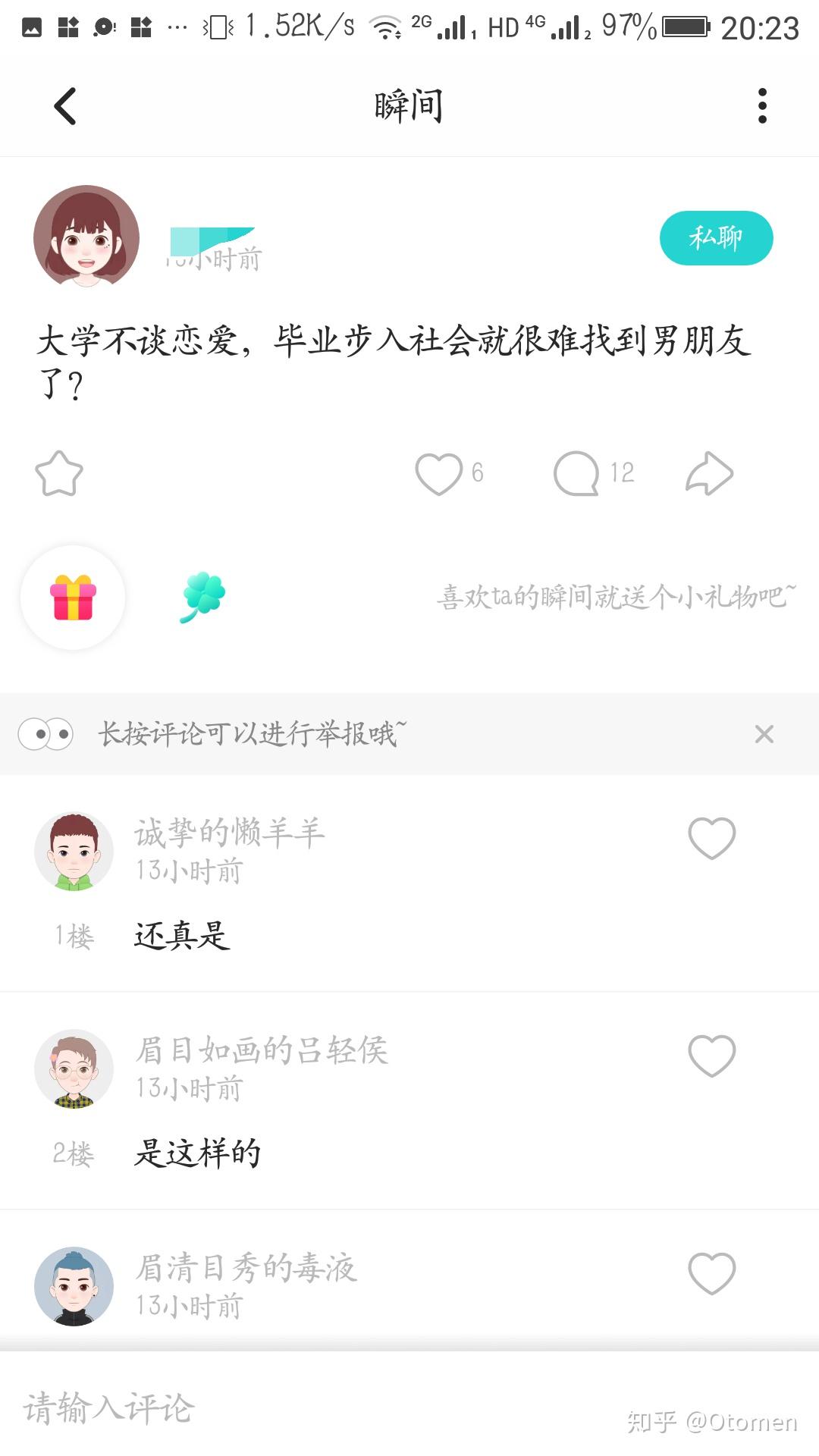Select the four-leaf clover gift

pos(202,598)
